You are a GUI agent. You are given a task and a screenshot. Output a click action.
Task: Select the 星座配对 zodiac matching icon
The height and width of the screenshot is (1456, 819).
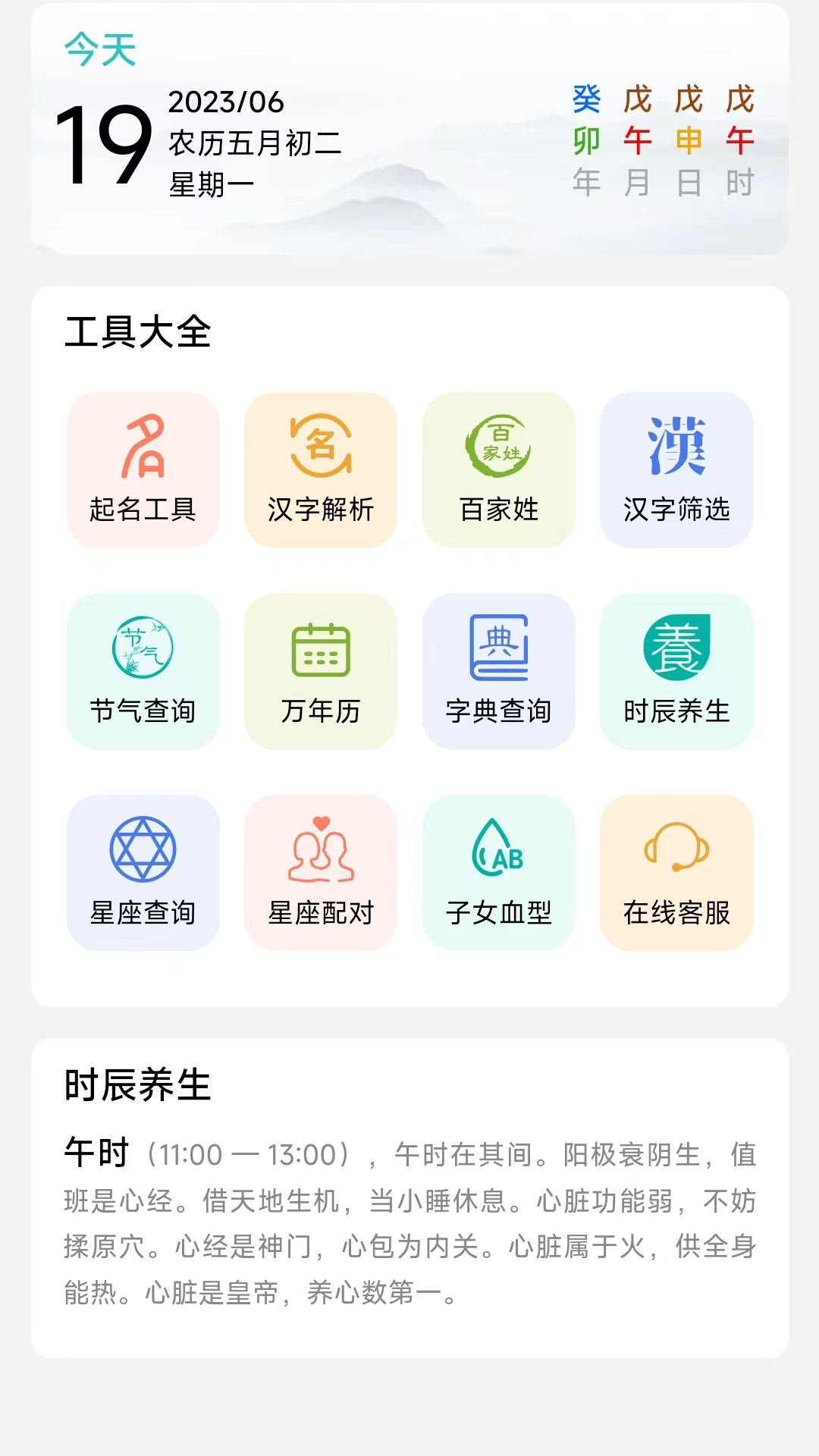[321, 874]
